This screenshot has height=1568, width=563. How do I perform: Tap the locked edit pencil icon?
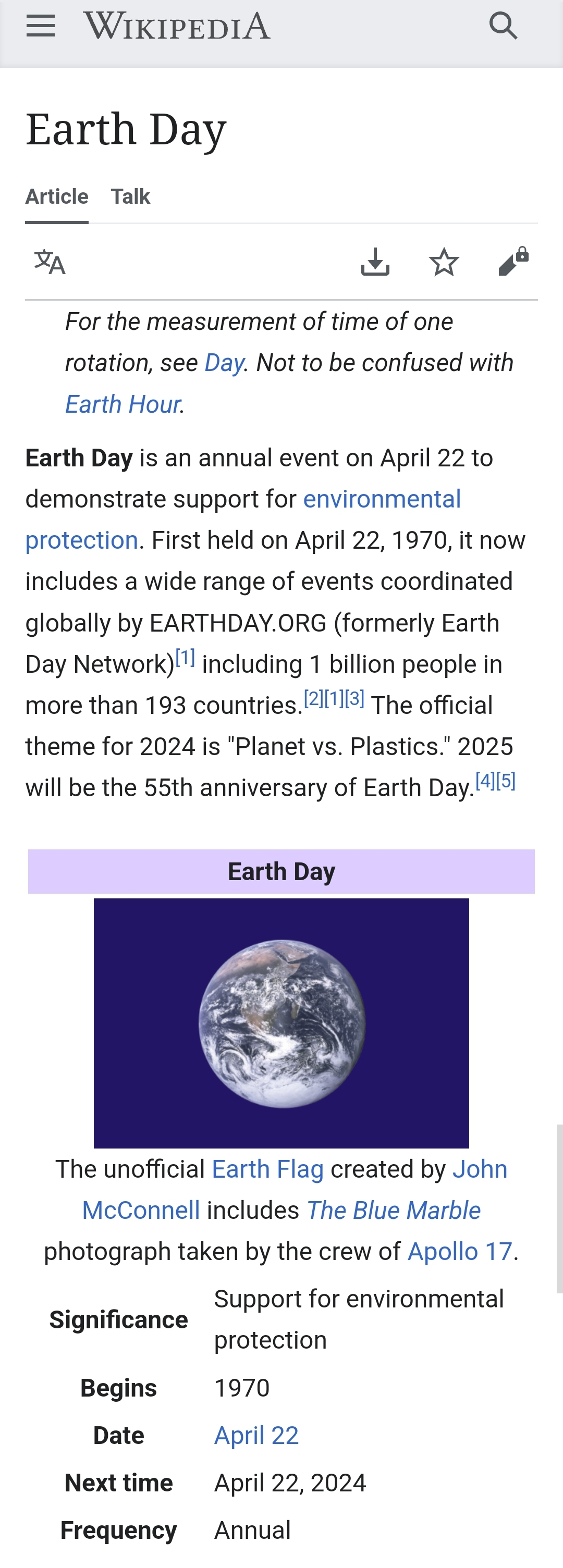coord(513,262)
